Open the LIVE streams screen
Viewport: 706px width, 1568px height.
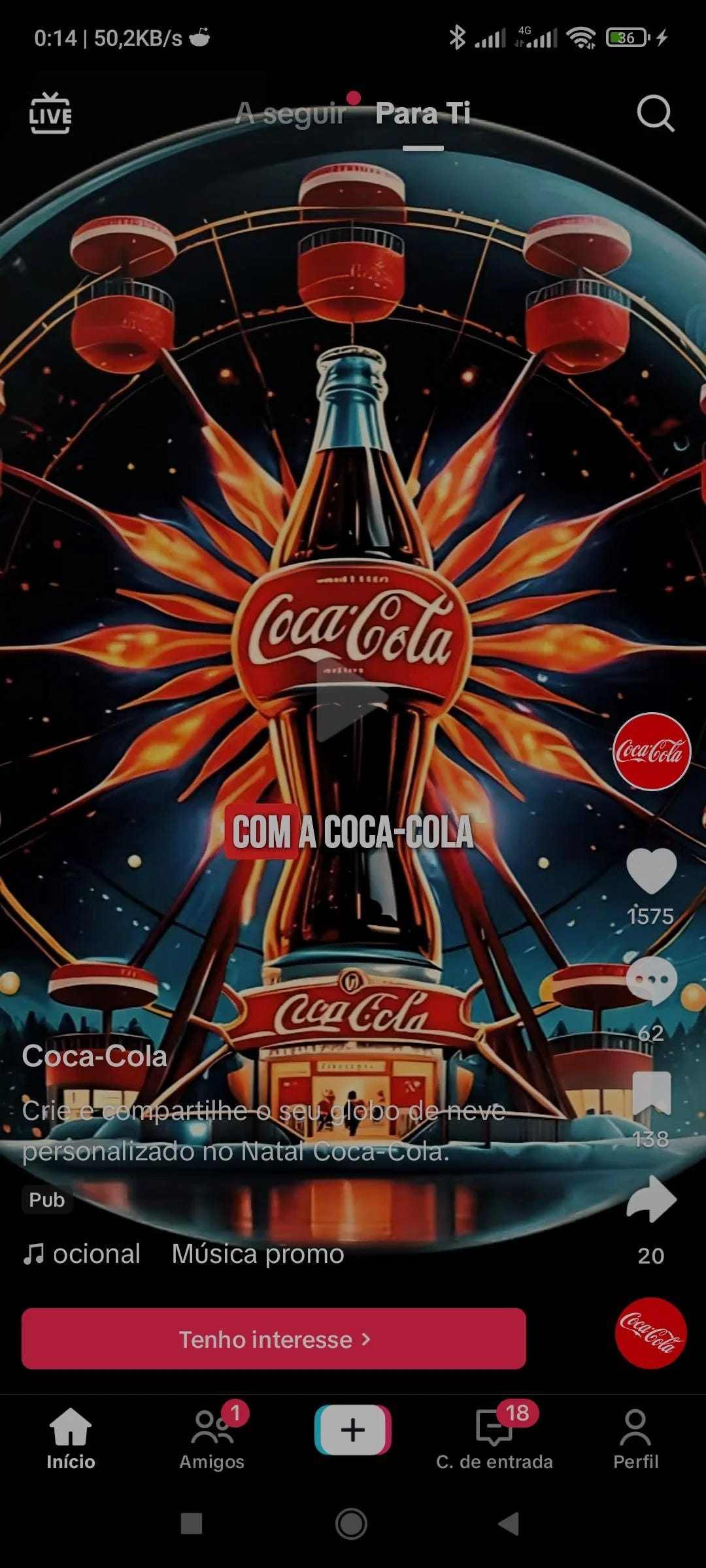(x=50, y=112)
